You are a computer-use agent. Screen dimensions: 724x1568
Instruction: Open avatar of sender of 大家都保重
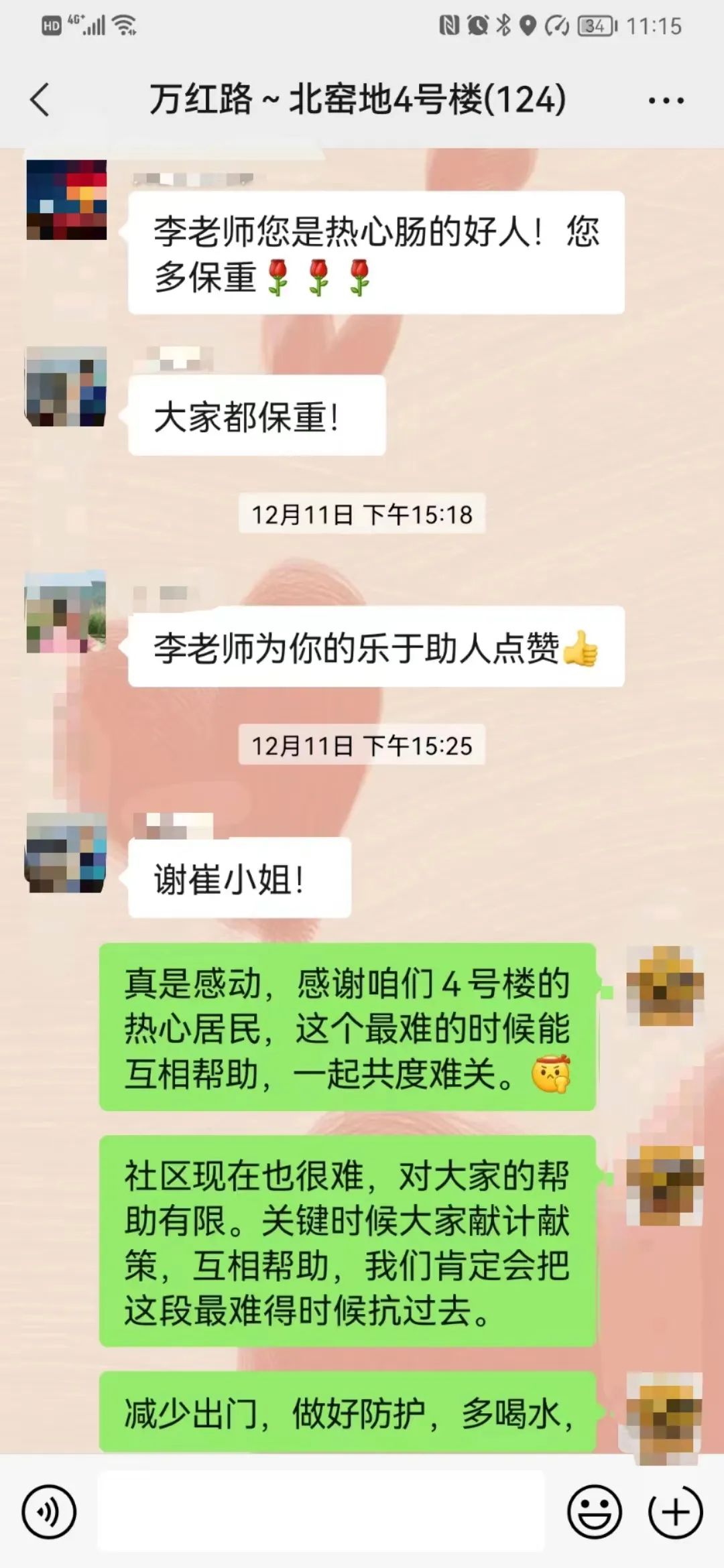click(66, 387)
